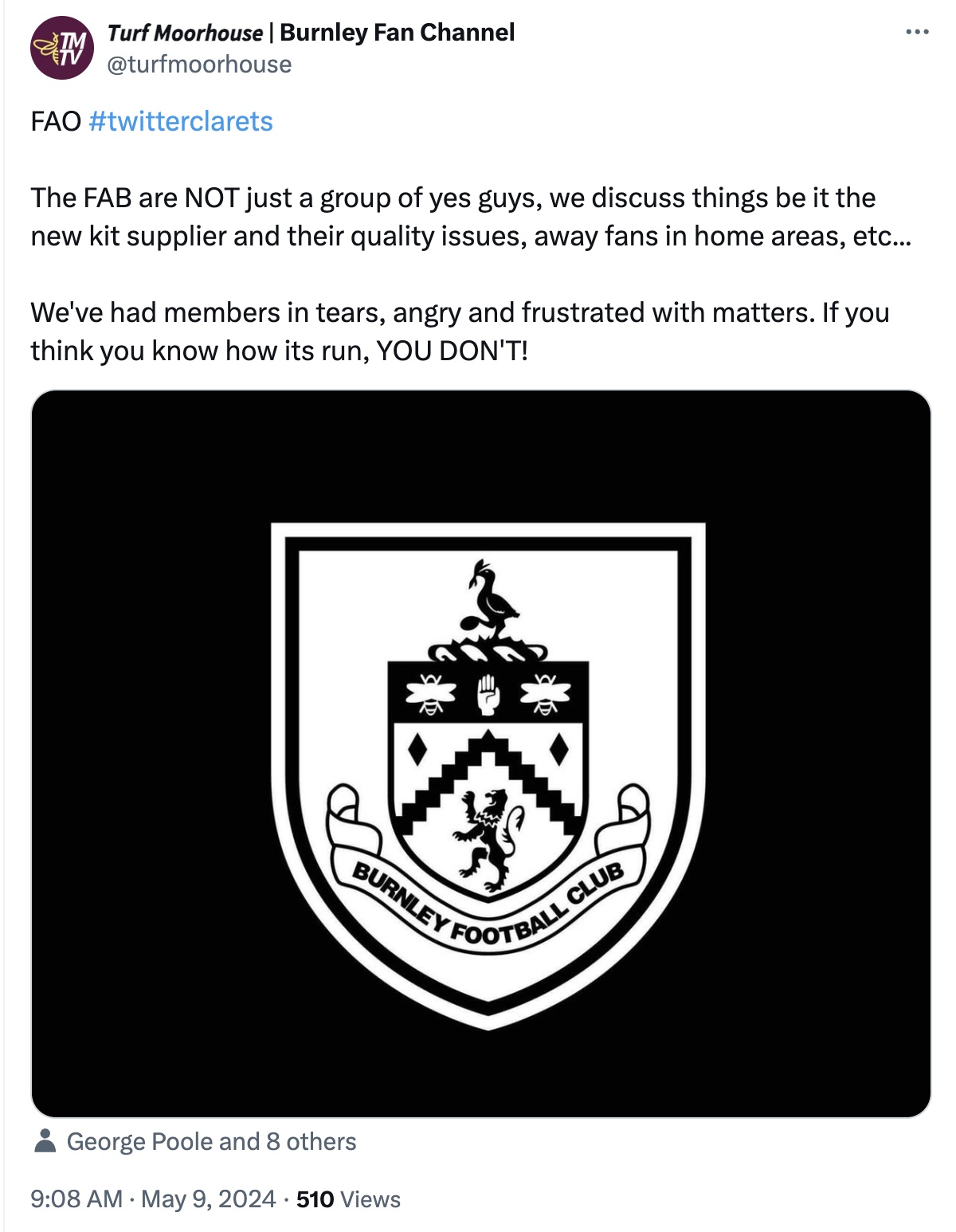
Task: Open the #twitterclarets hashtag
Action: tap(181, 121)
